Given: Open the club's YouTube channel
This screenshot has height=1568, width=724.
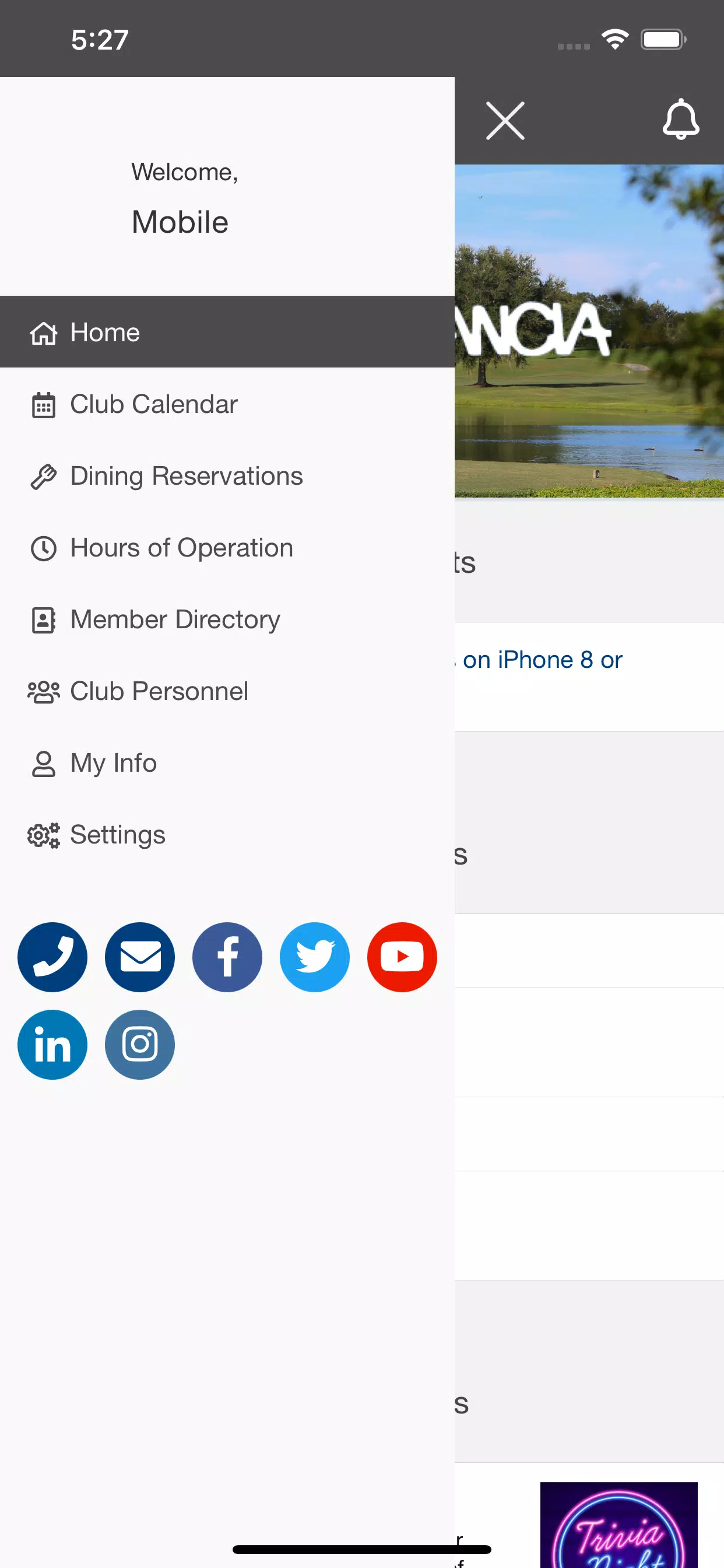Looking at the screenshot, I should 402,957.
